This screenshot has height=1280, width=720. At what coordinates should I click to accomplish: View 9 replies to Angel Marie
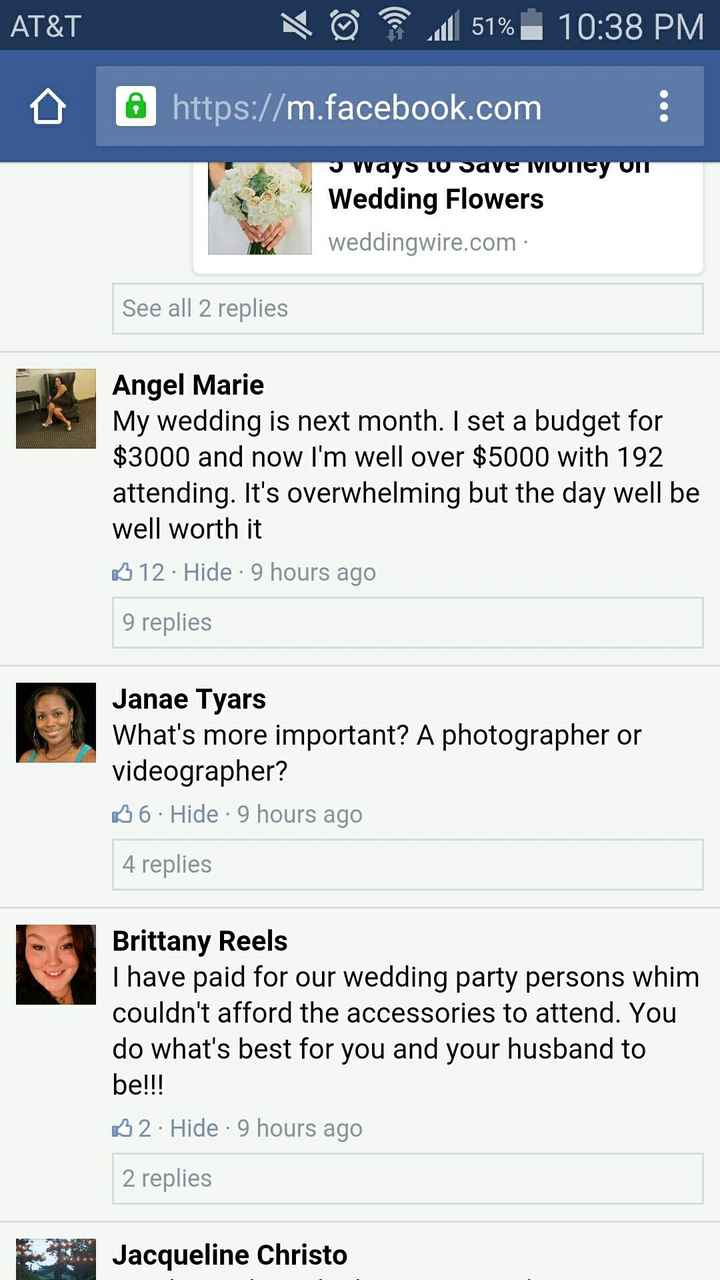407,622
